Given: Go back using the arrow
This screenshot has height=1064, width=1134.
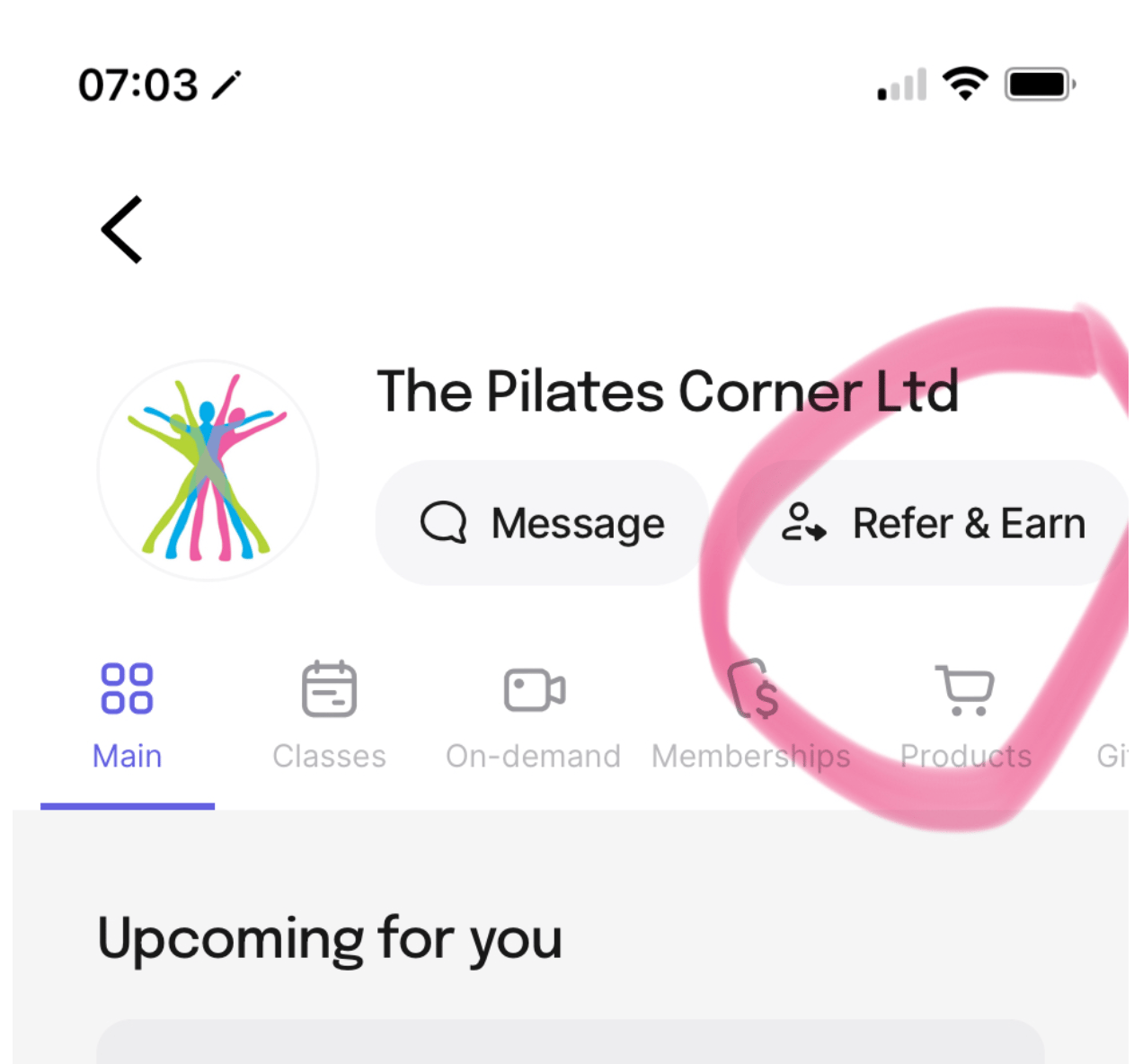Looking at the screenshot, I should click(x=122, y=229).
